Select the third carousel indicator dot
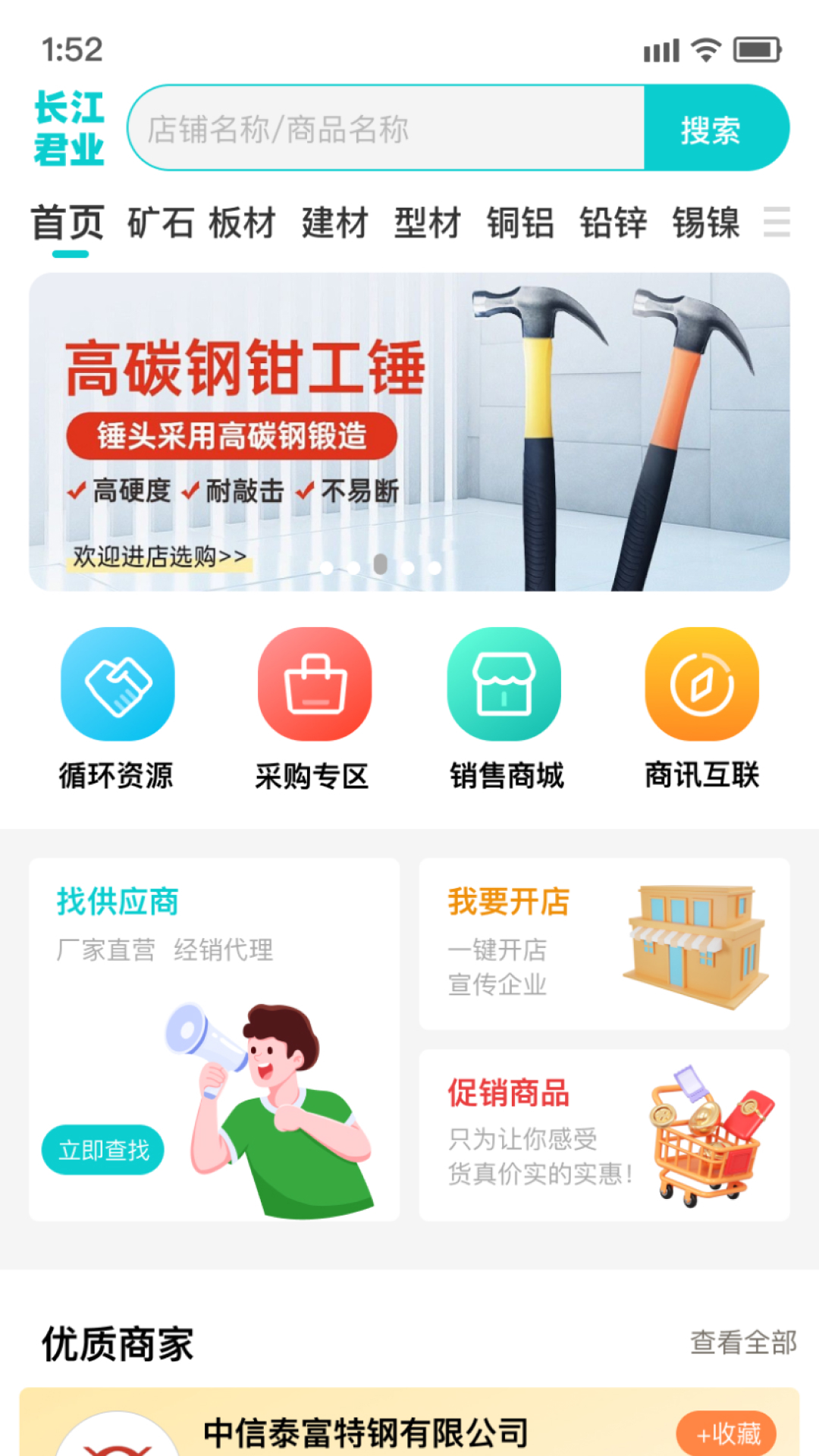Viewport: 819px width, 1456px height. tap(380, 566)
